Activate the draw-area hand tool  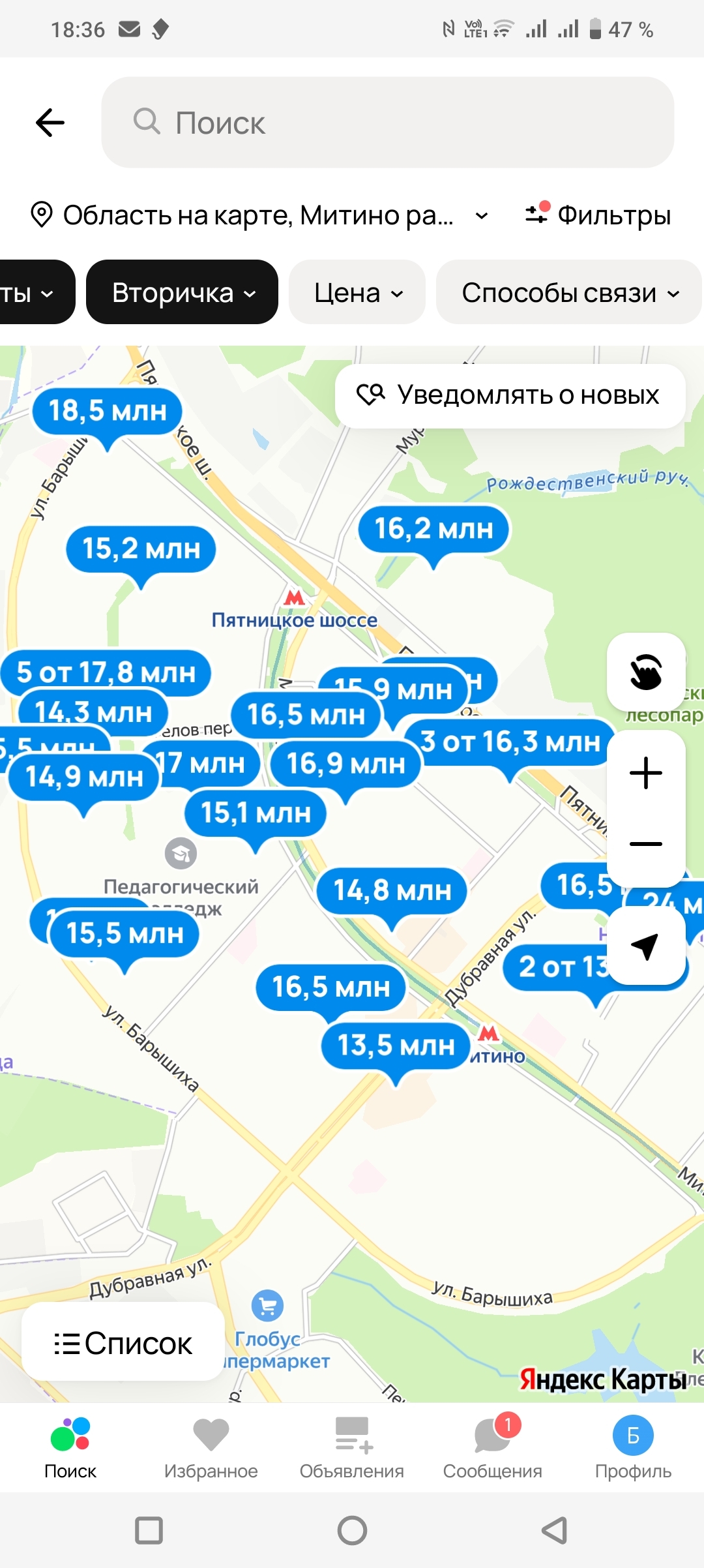click(x=645, y=672)
